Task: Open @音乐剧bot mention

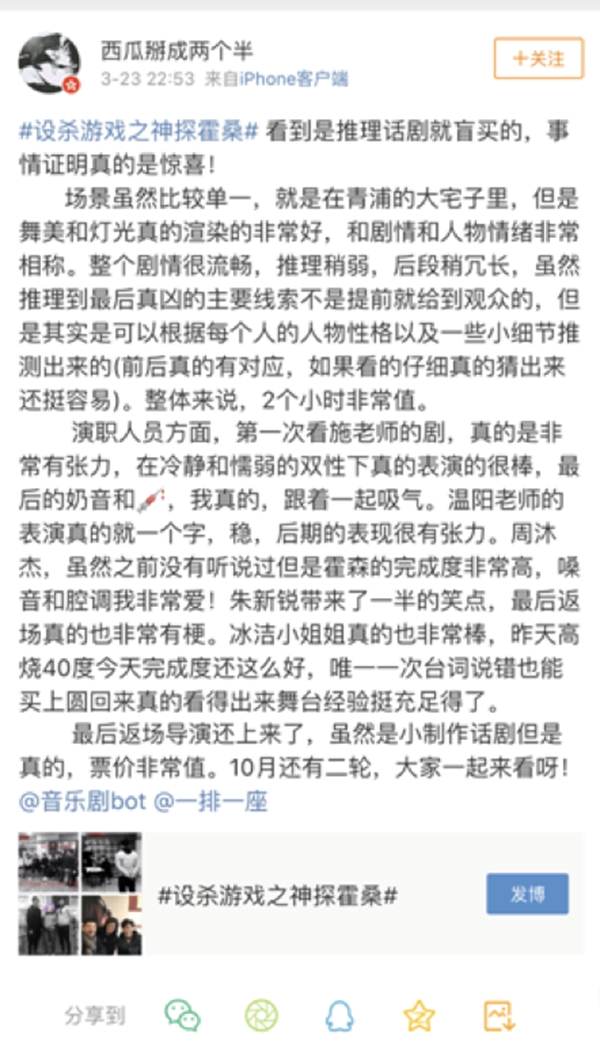Action: coord(82,801)
